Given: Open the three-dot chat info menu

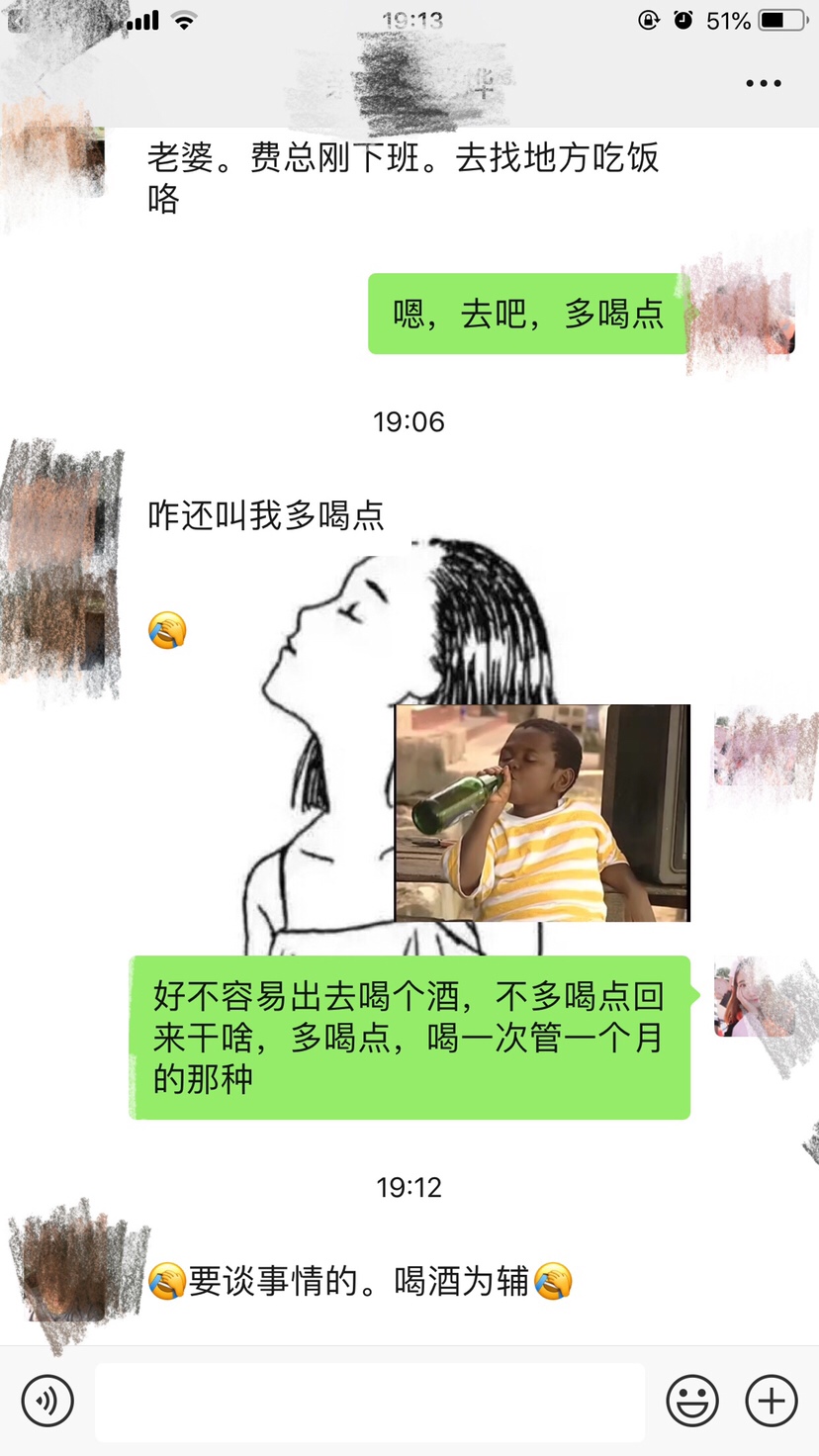Looking at the screenshot, I should point(763,83).
